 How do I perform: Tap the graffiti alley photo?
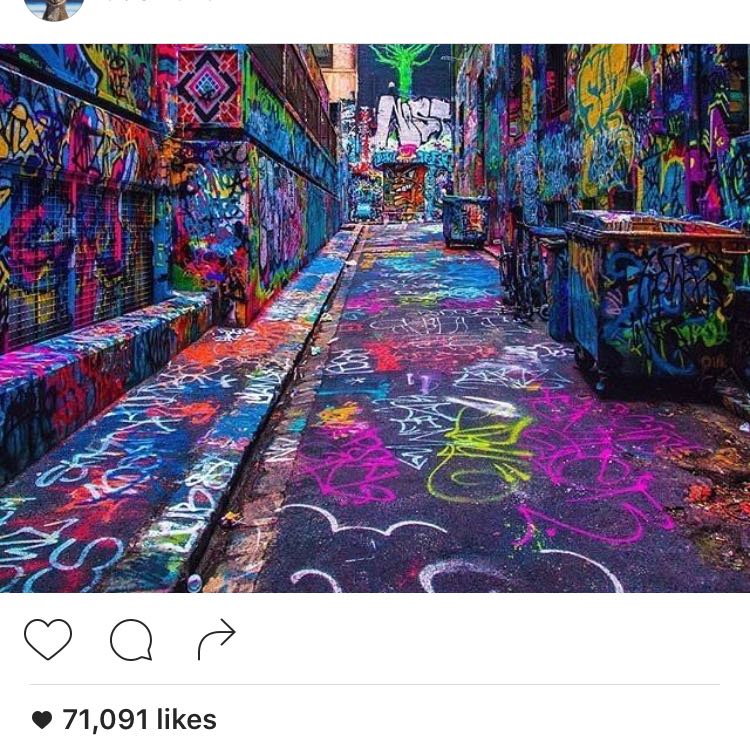click(375, 318)
